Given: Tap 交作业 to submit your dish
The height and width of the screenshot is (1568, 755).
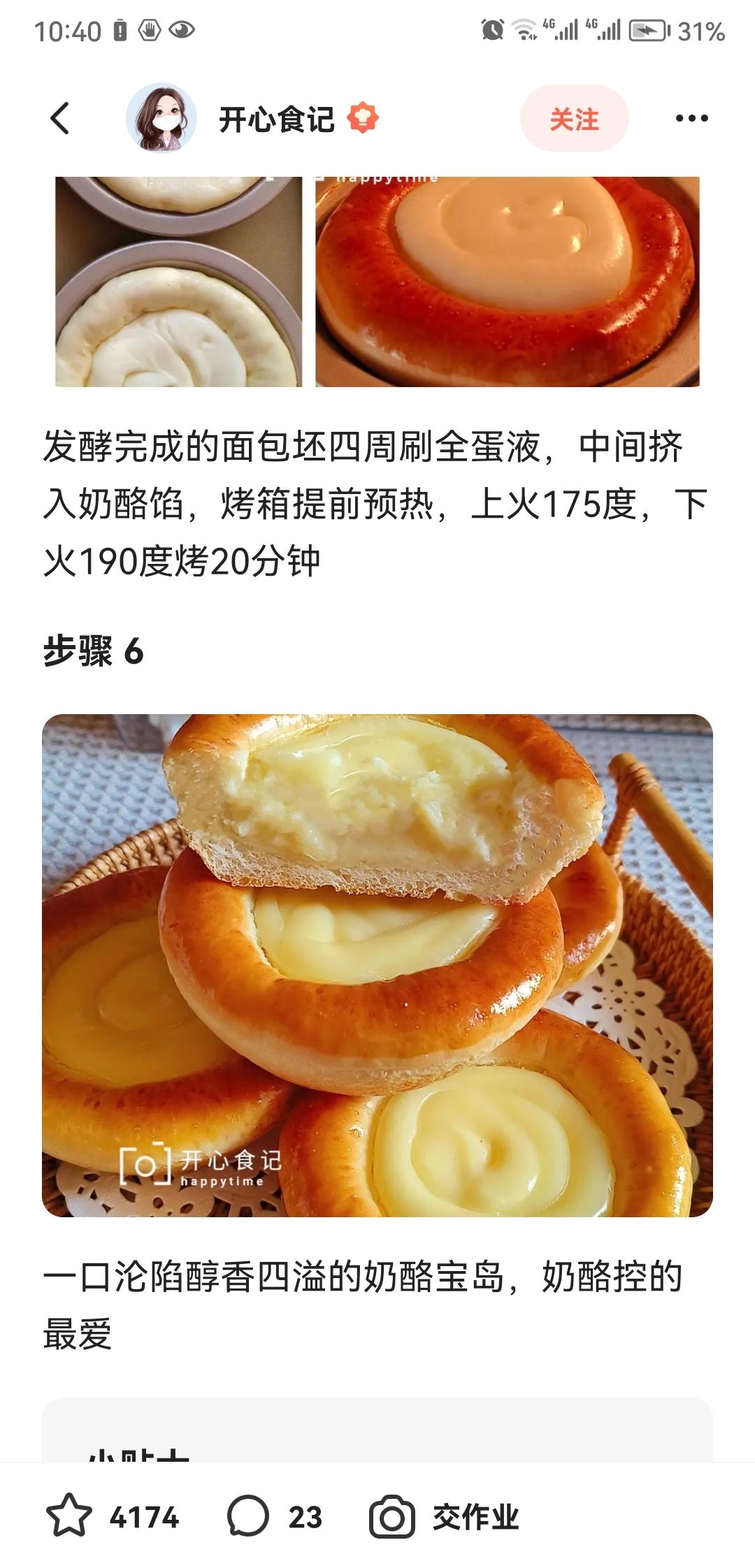Looking at the screenshot, I should (445, 1517).
